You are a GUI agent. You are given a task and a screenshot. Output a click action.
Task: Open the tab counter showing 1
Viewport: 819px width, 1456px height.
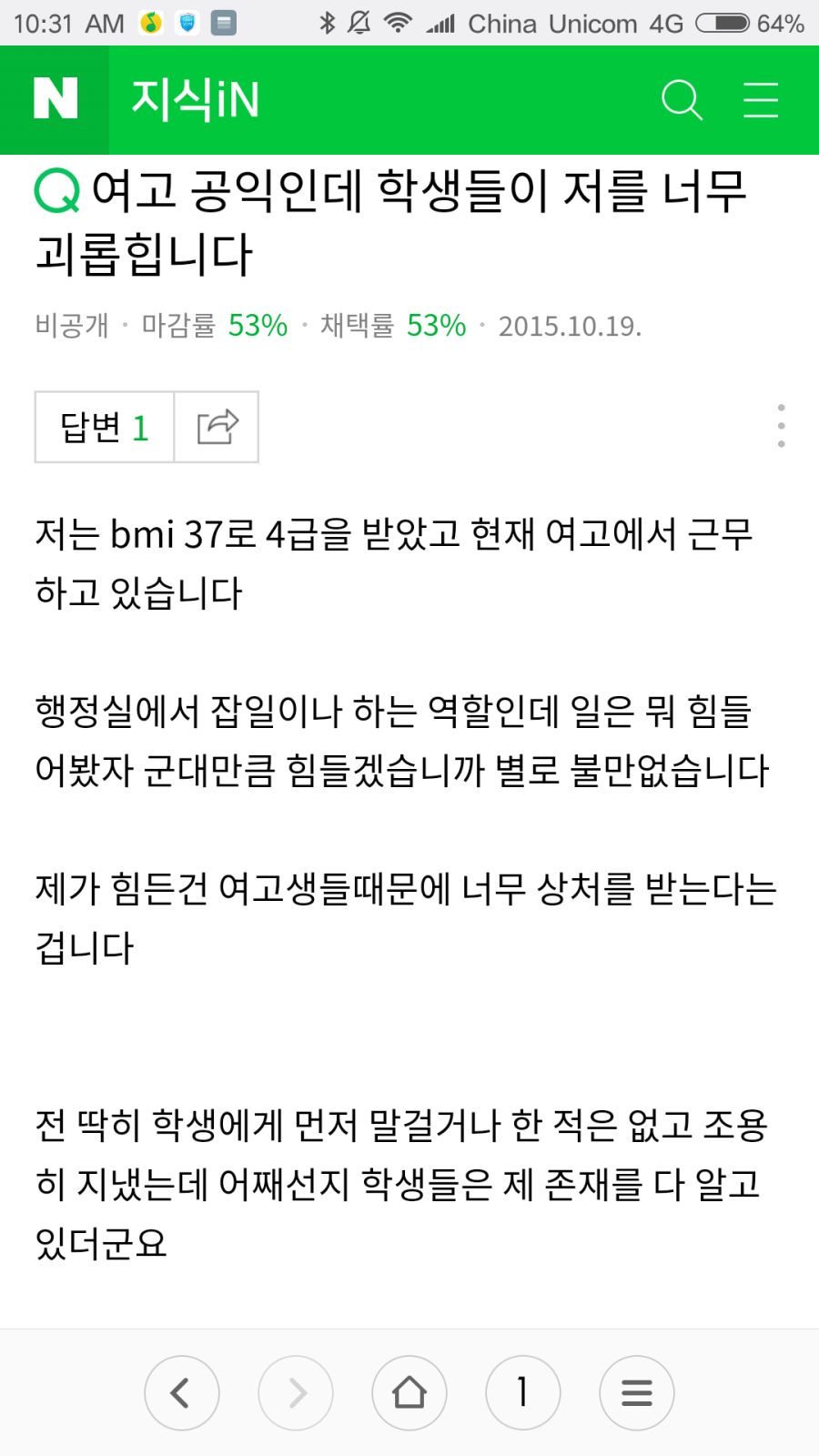pyautogui.click(x=523, y=1392)
